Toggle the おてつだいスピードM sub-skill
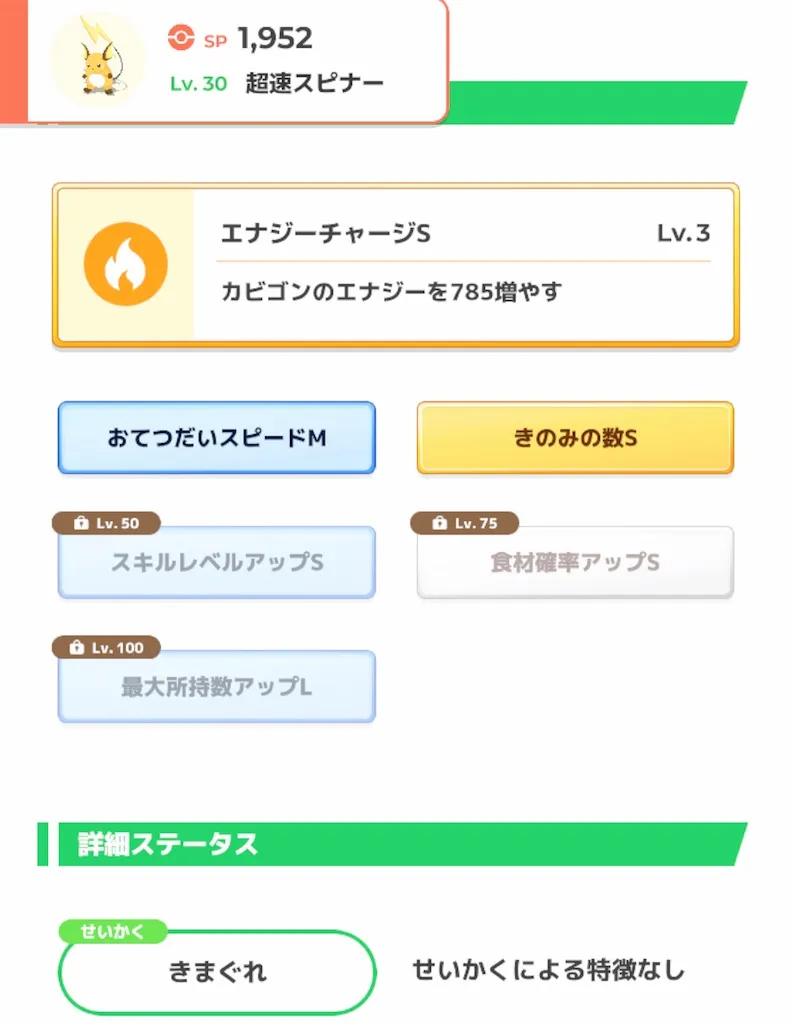Viewport: 791px width, 1024px height. coord(216,437)
